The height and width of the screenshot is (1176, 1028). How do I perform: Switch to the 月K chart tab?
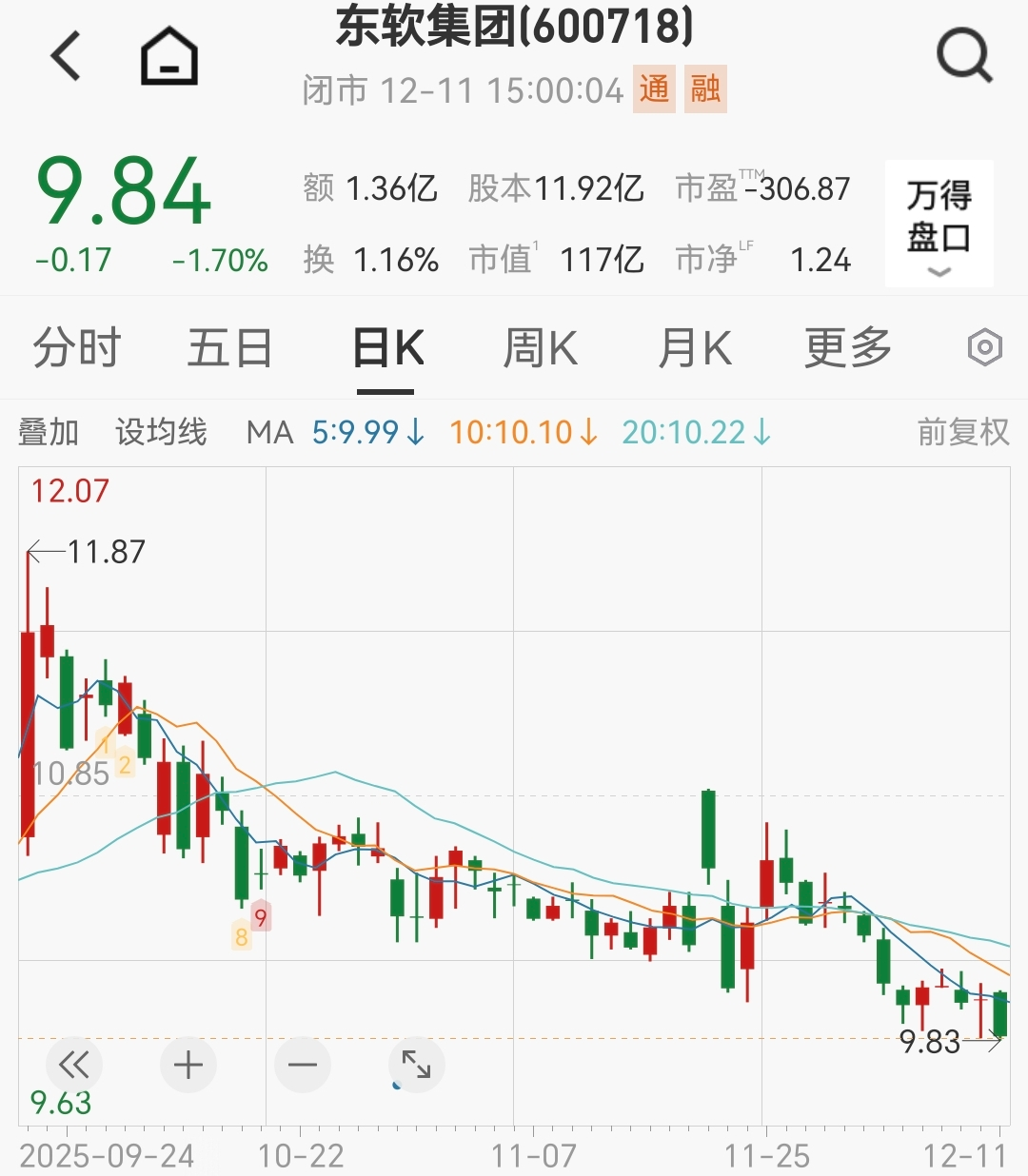tap(695, 347)
